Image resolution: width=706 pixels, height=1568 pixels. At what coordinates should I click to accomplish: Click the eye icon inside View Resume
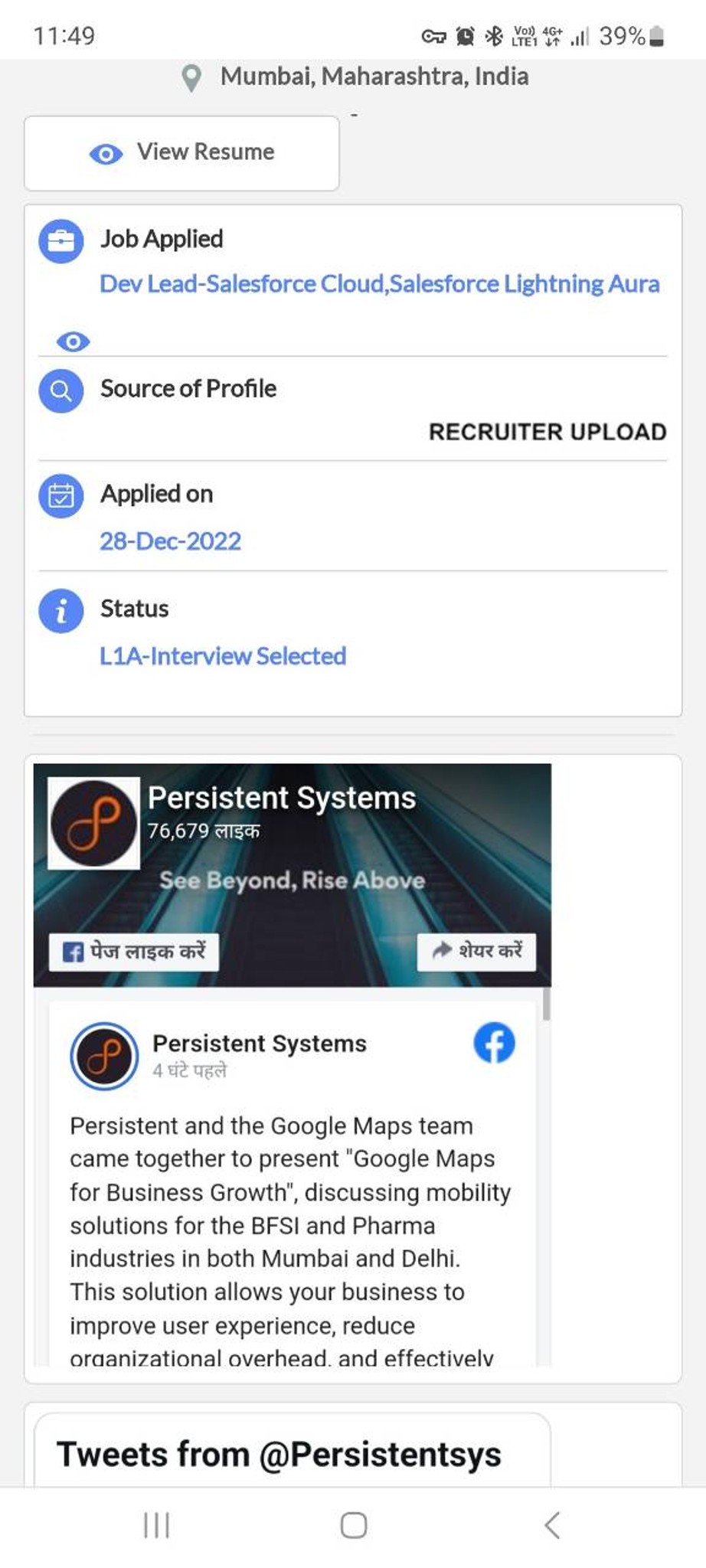[107, 152]
